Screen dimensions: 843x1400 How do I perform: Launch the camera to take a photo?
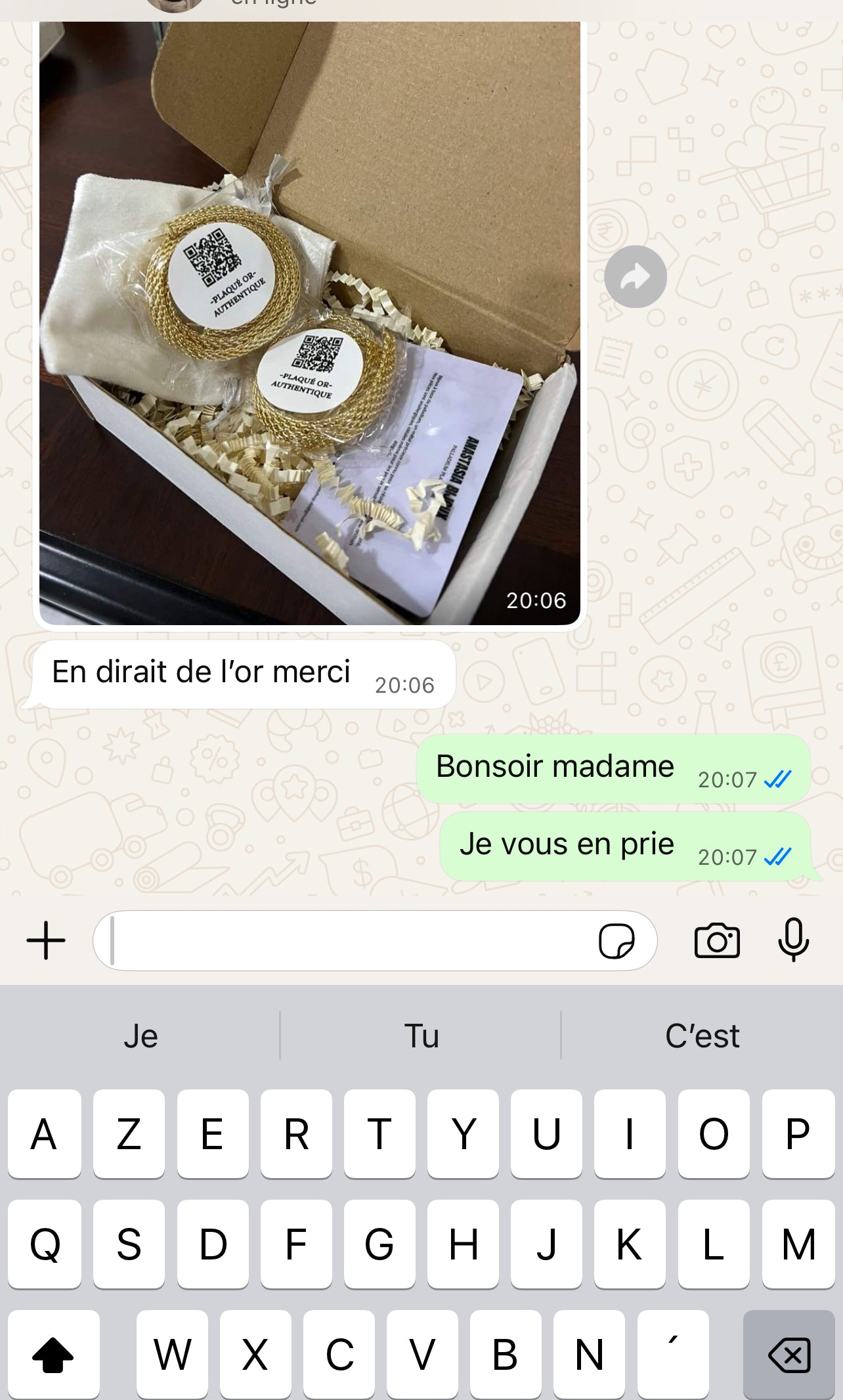point(717,940)
